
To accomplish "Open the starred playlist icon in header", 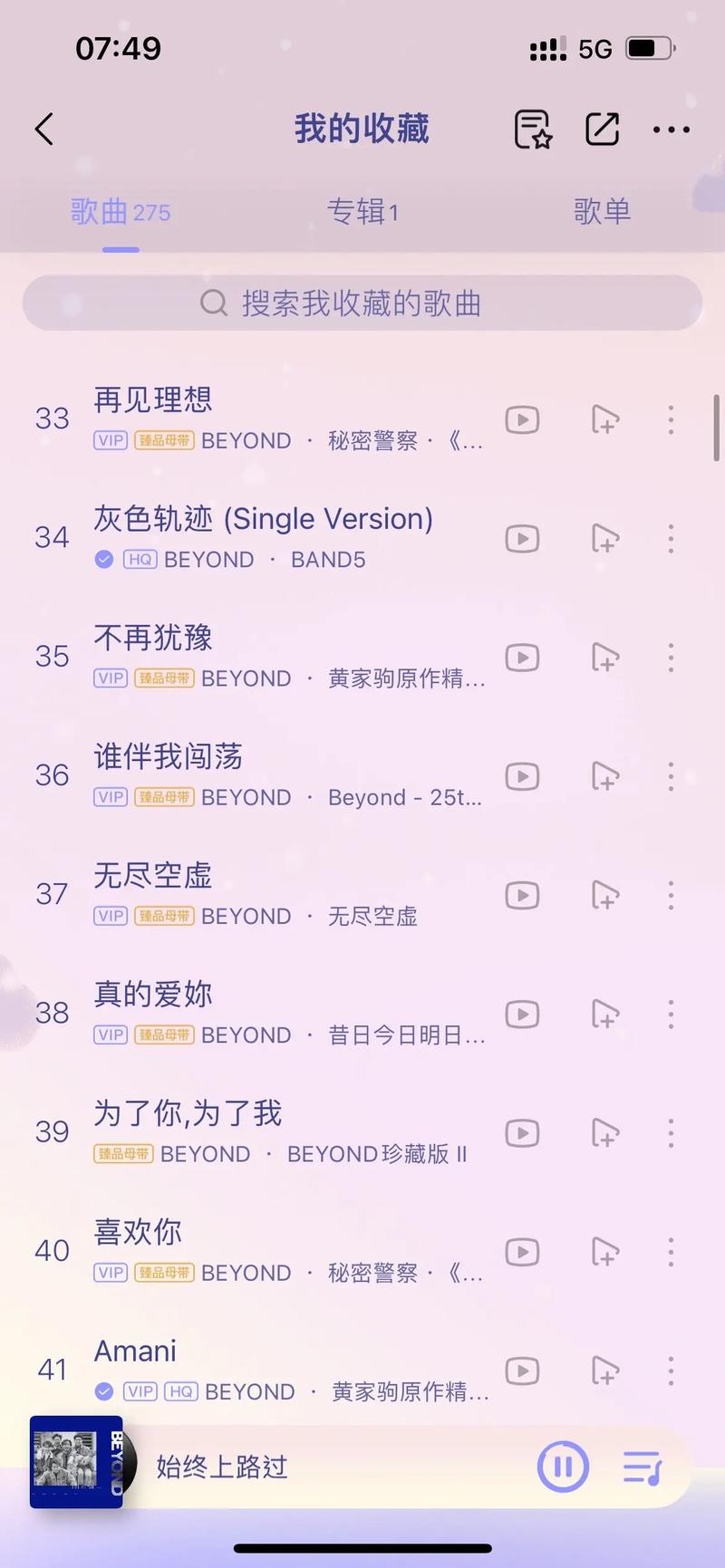I will (532, 130).
